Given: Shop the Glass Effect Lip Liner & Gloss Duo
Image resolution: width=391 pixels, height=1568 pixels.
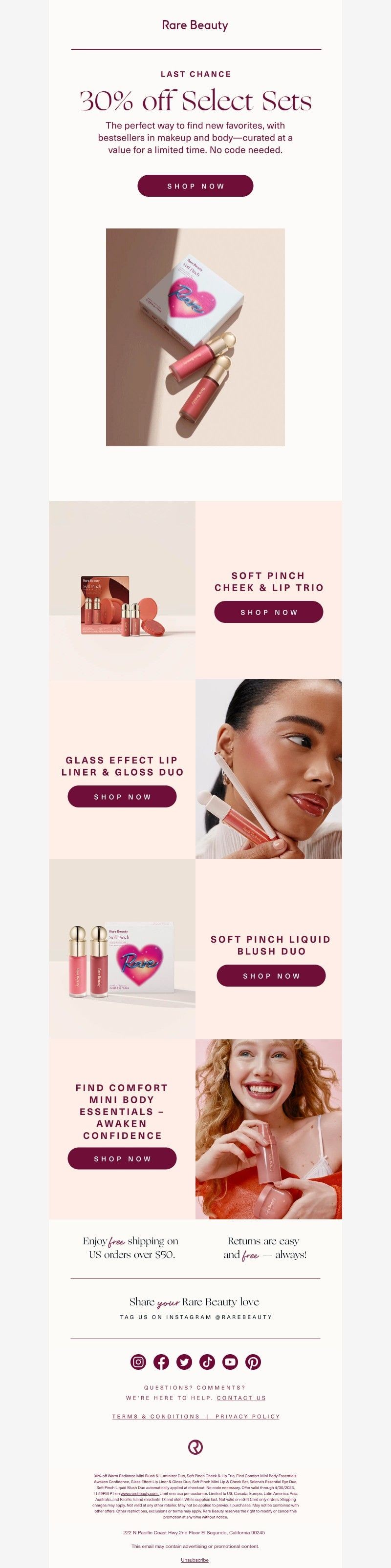Looking at the screenshot, I should pyautogui.click(x=122, y=796).
